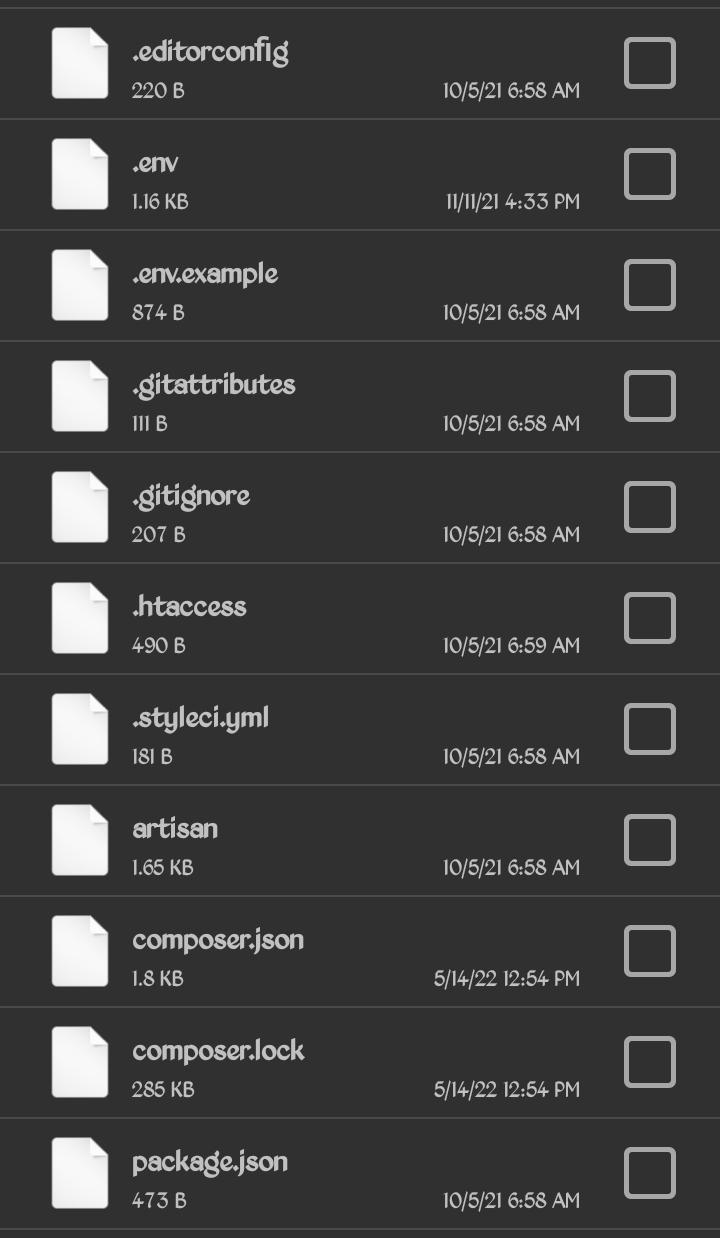
Task: Tick the .gitattributes checkbox
Action: 650,396
